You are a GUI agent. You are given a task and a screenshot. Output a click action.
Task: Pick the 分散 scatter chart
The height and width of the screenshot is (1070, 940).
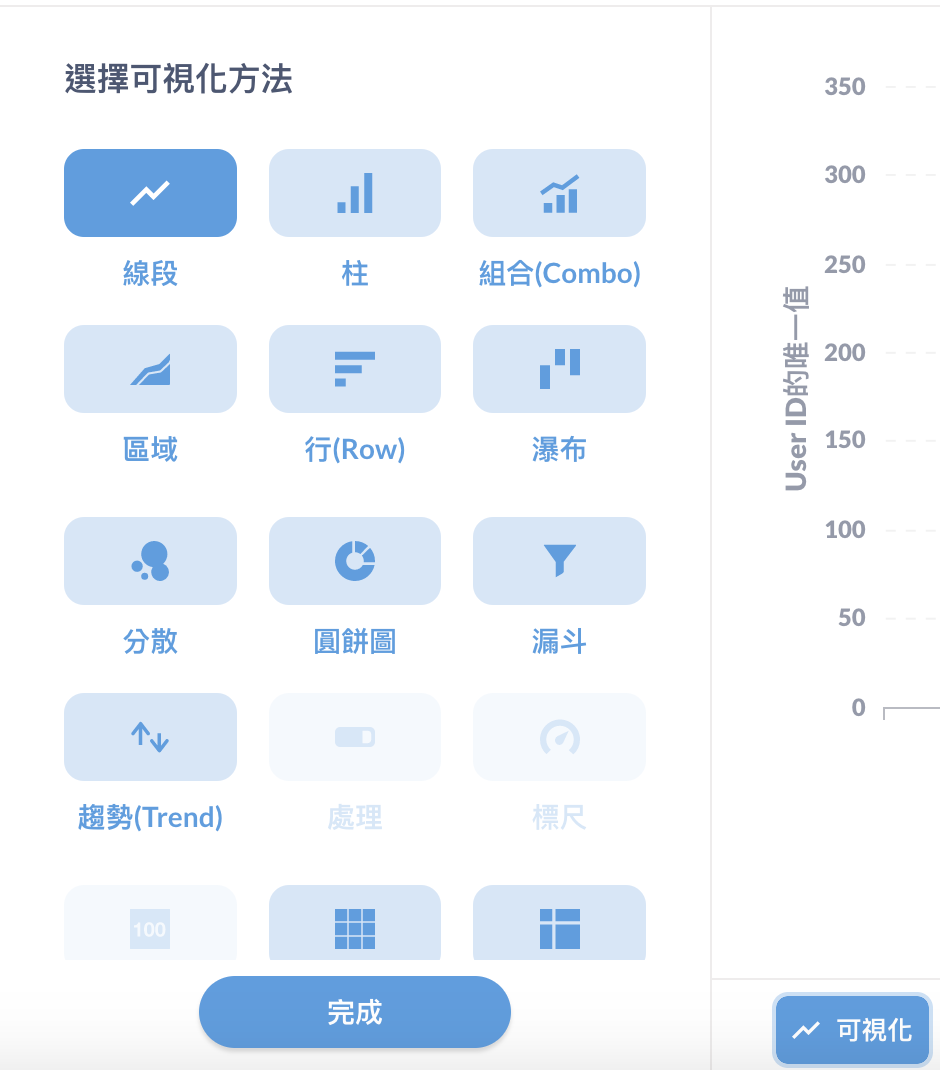click(x=150, y=561)
